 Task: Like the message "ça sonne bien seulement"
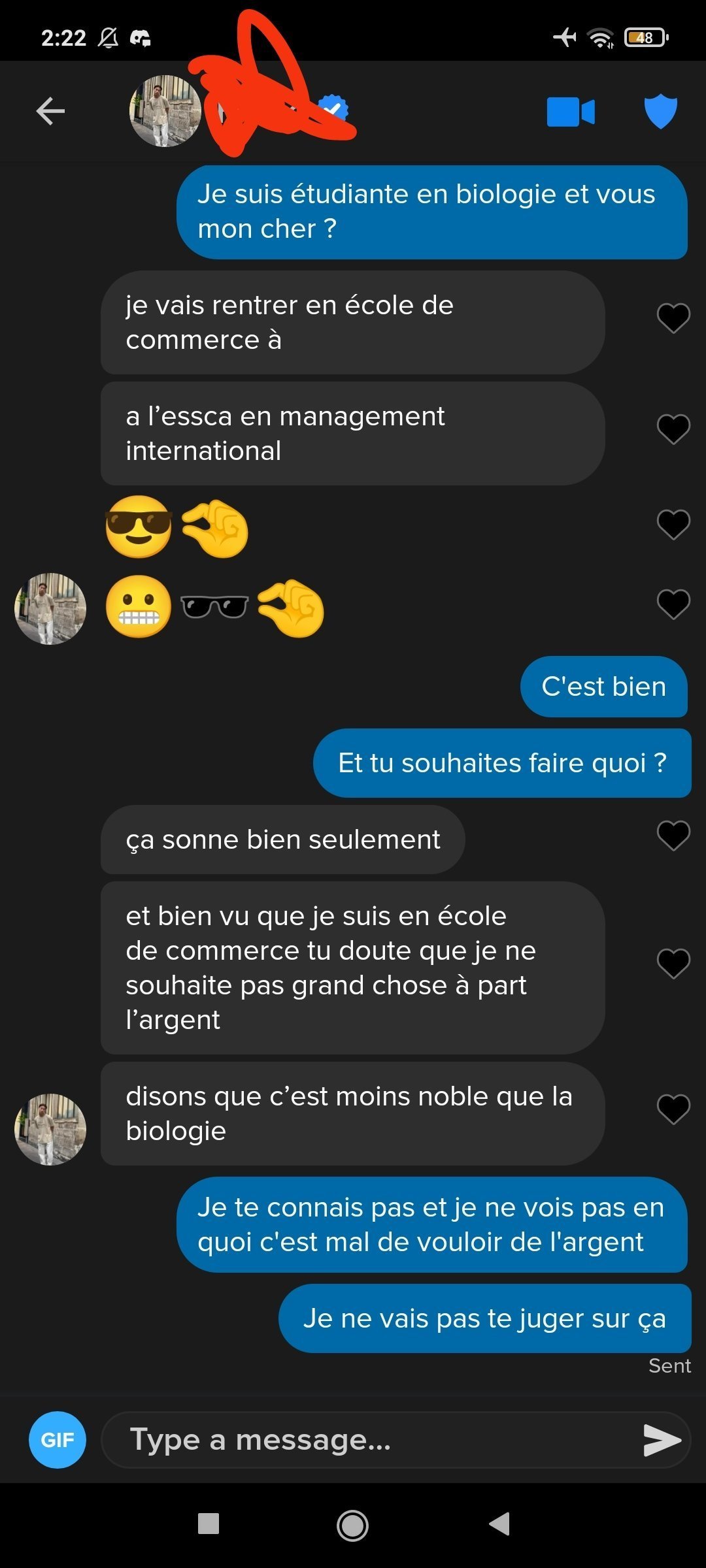[x=673, y=836]
